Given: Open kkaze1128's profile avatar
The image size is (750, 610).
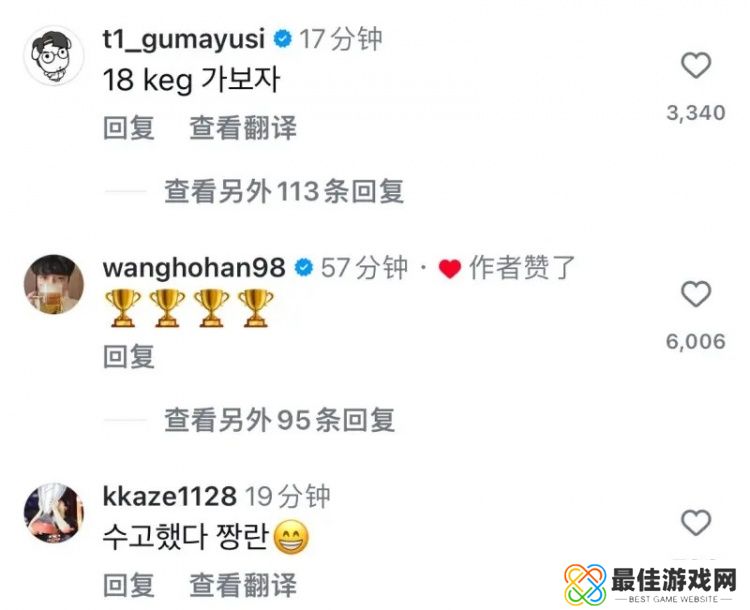Looking at the screenshot, I should point(52,513).
